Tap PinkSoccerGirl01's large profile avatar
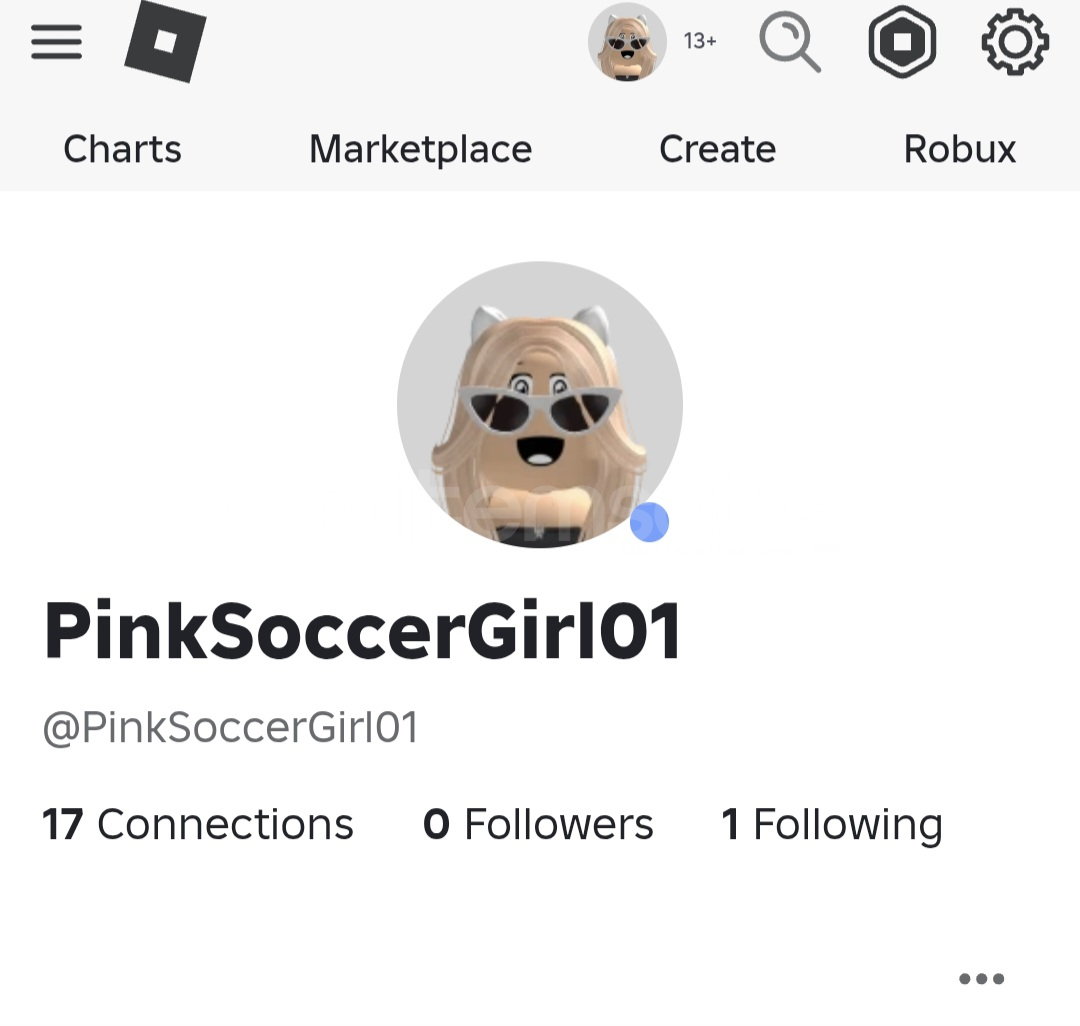This screenshot has width=1080, height=1026. pyautogui.click(x=540, y=405)
